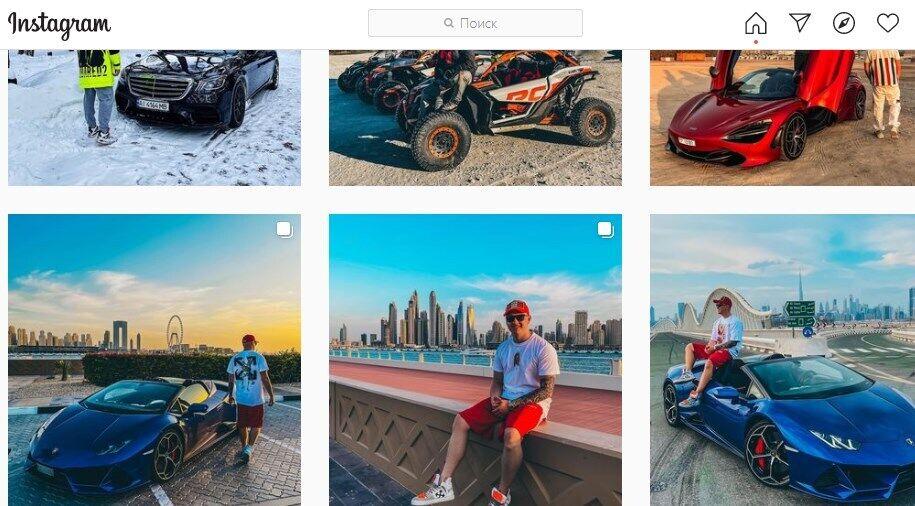This screenshot has width=915, height=506.
Task: Open the explore compass icon
Action: (x=844, y=23)
